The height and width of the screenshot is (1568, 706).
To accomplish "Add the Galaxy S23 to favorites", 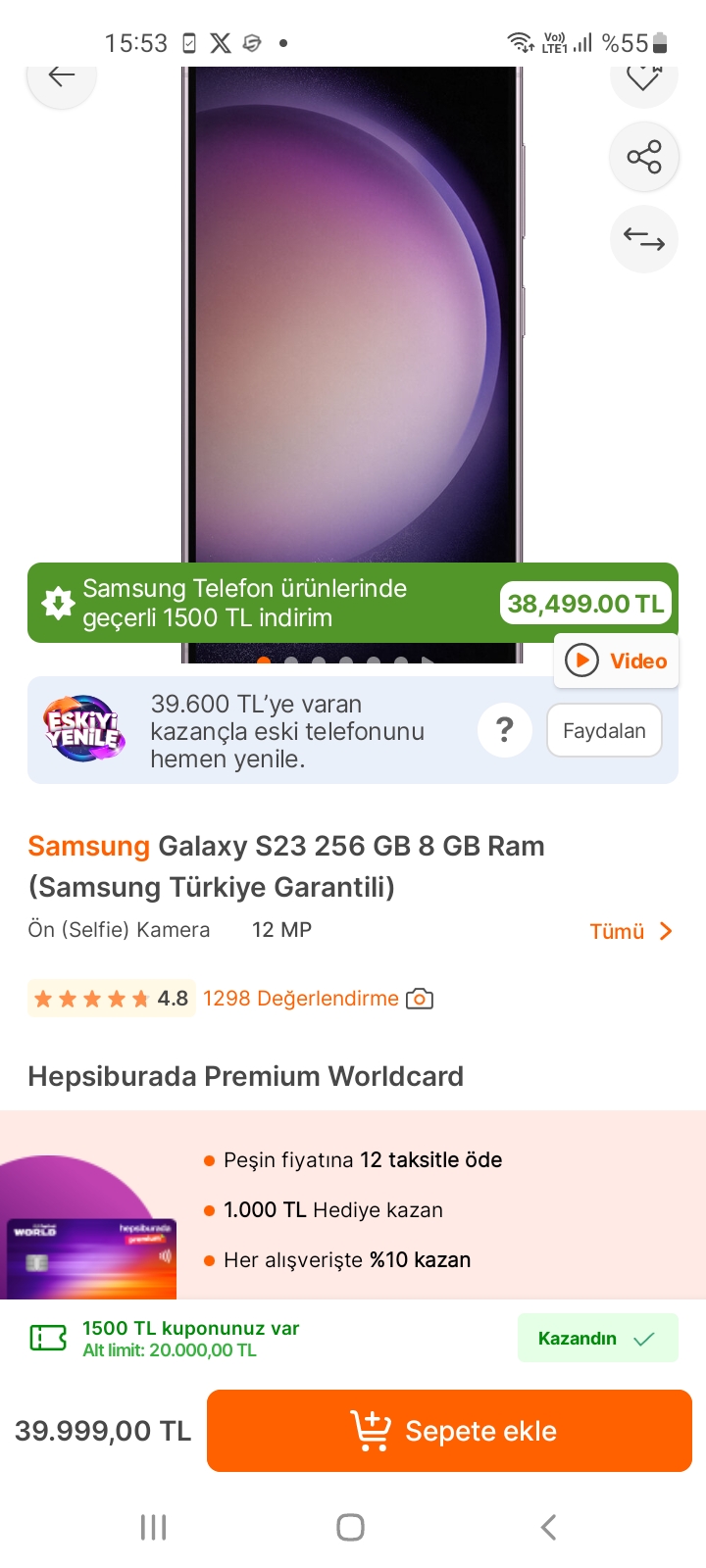I will click(x=643, y=78).
